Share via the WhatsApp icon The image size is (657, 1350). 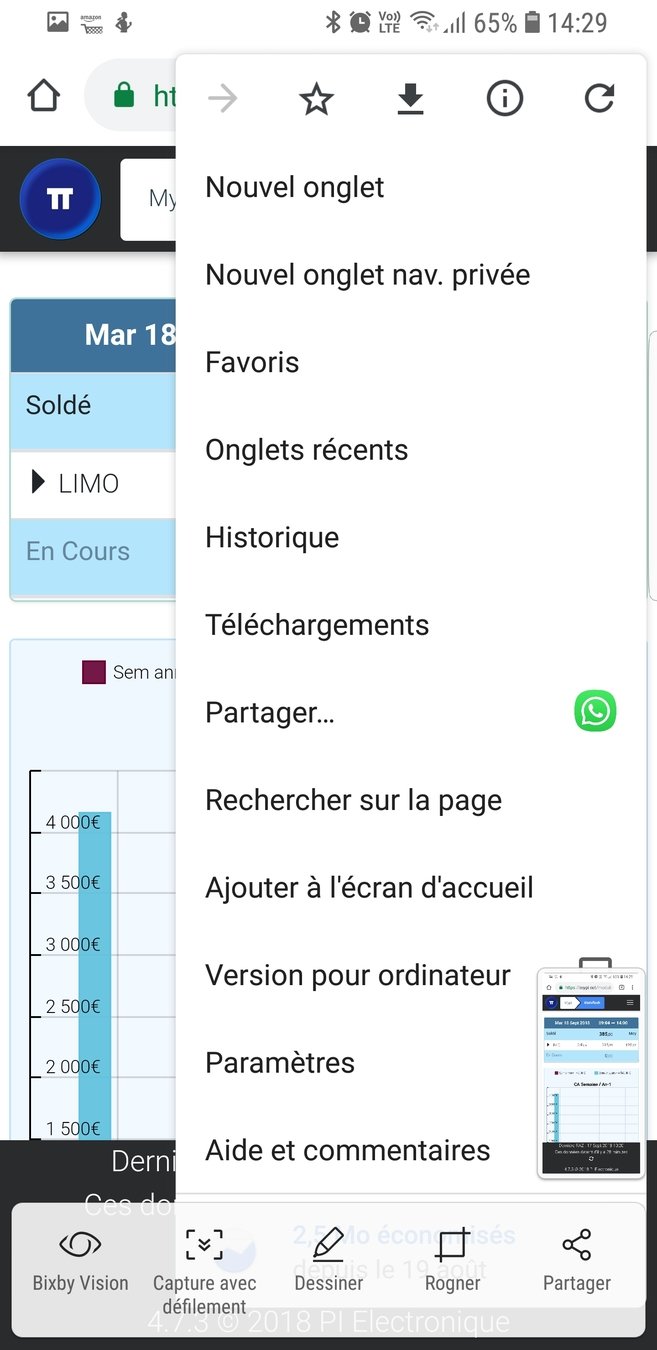tap(595, 712)
